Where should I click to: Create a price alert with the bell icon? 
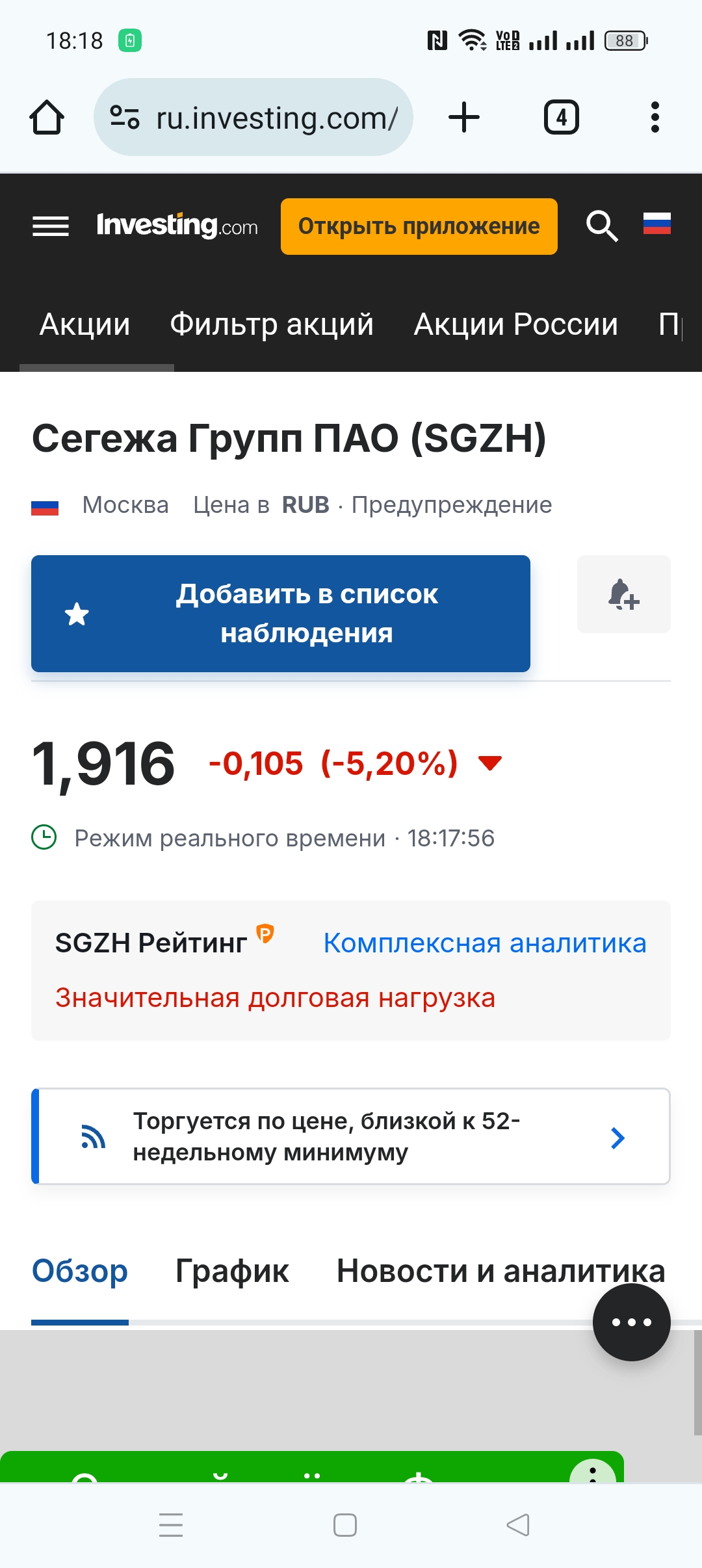pos(623,594)
